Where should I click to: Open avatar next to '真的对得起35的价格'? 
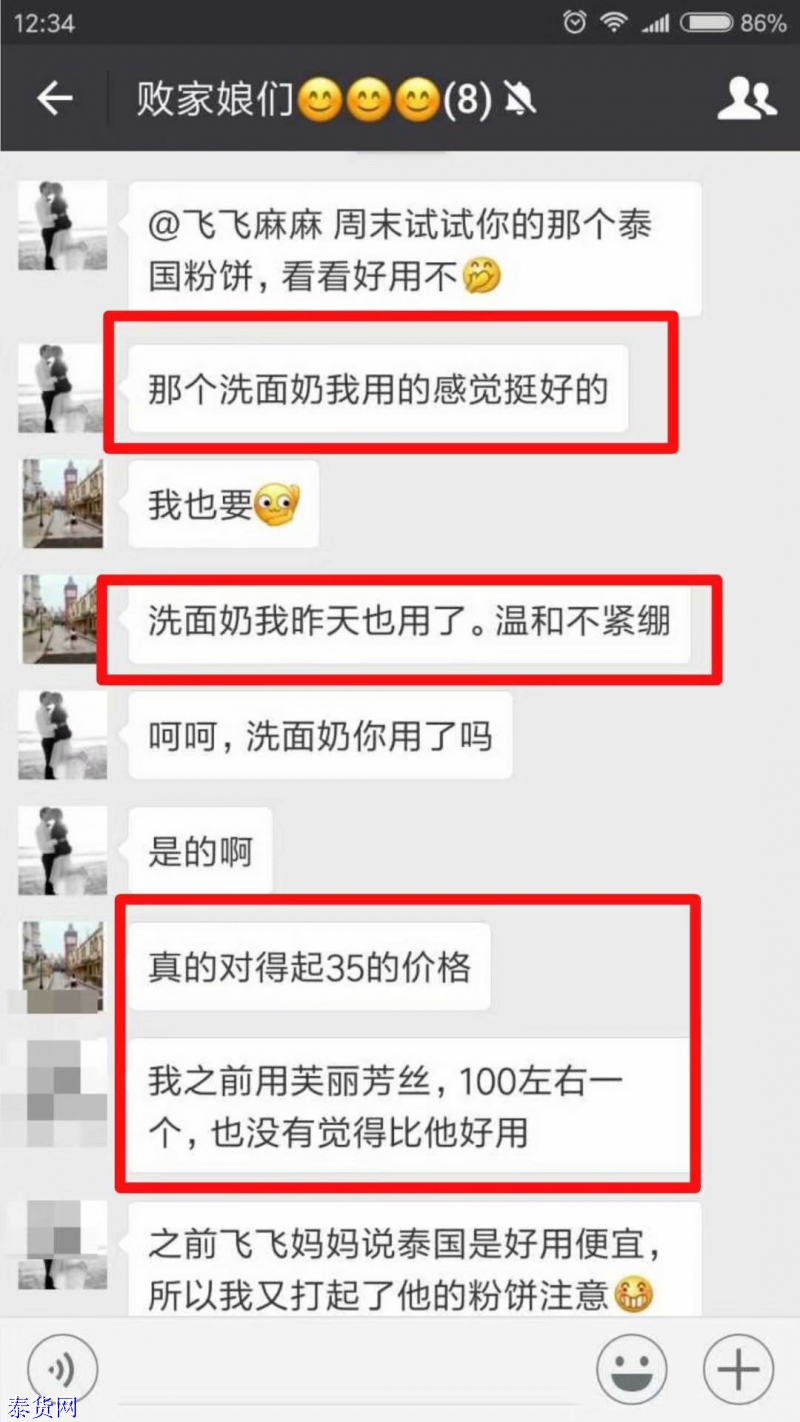(x=62, y=965)
